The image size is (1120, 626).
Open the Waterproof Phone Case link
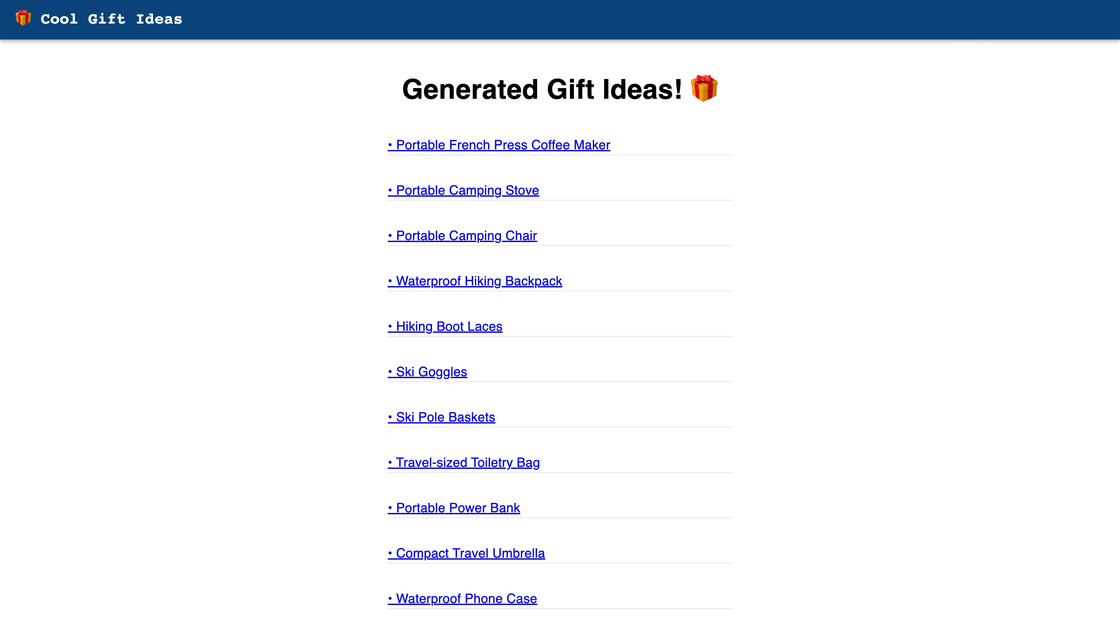point(462,599)
